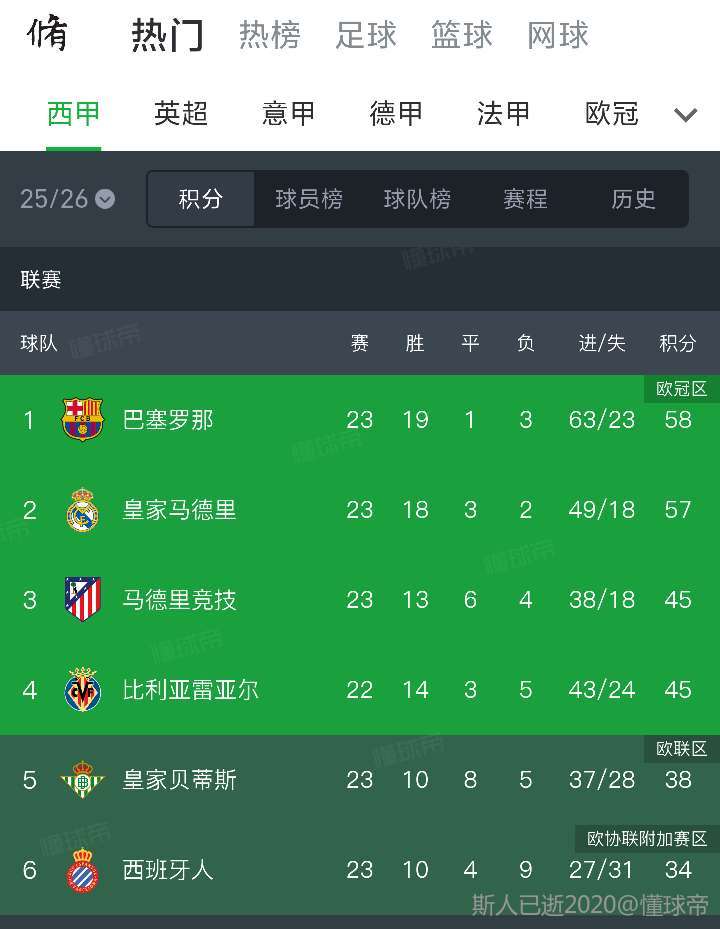Image resolution: width=720 pixels, height=929 pixels.
Task: View the 马德里竞技 team details
Action: (x=179, y=600)
